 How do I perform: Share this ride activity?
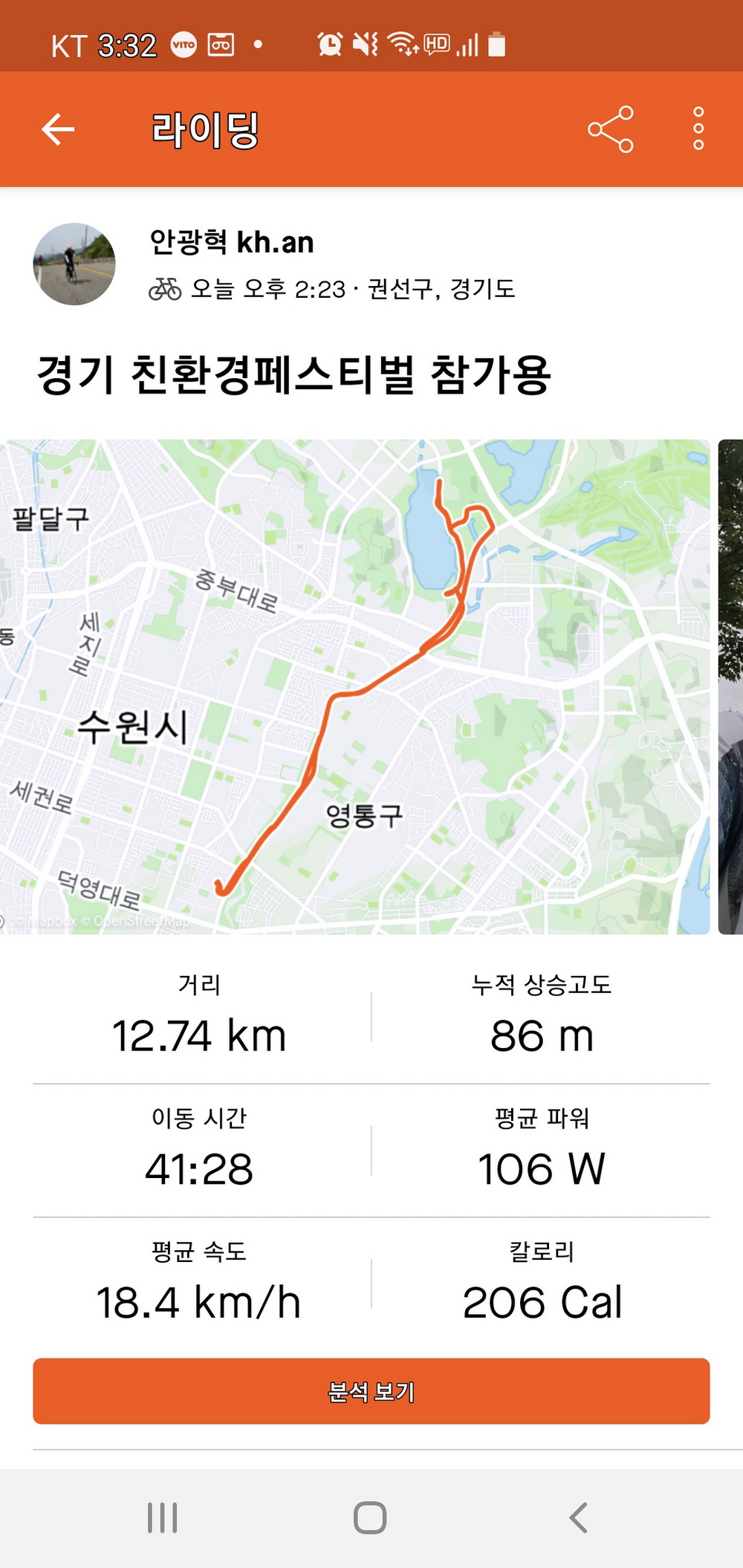point(610,129)
